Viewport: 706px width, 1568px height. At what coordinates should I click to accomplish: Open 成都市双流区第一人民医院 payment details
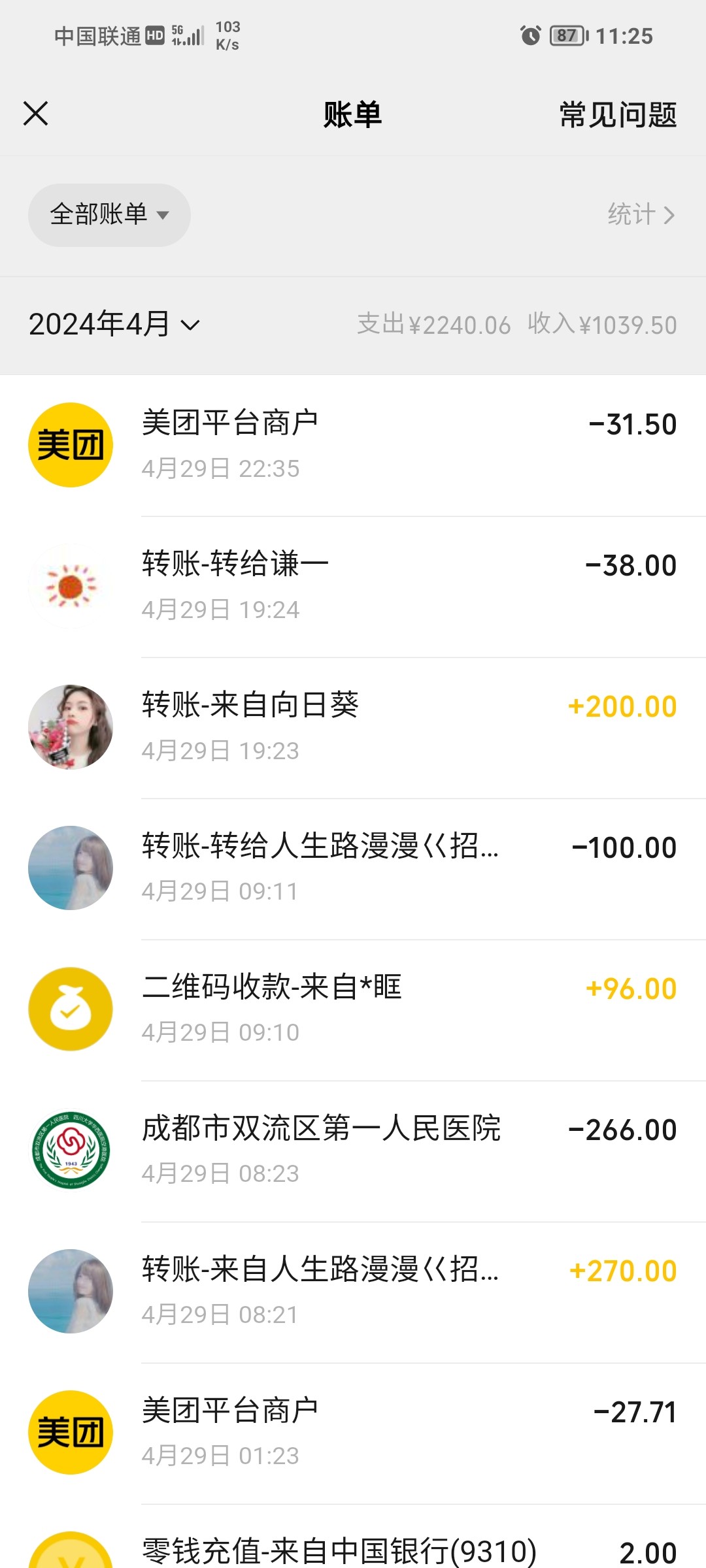click(353, 1151)
